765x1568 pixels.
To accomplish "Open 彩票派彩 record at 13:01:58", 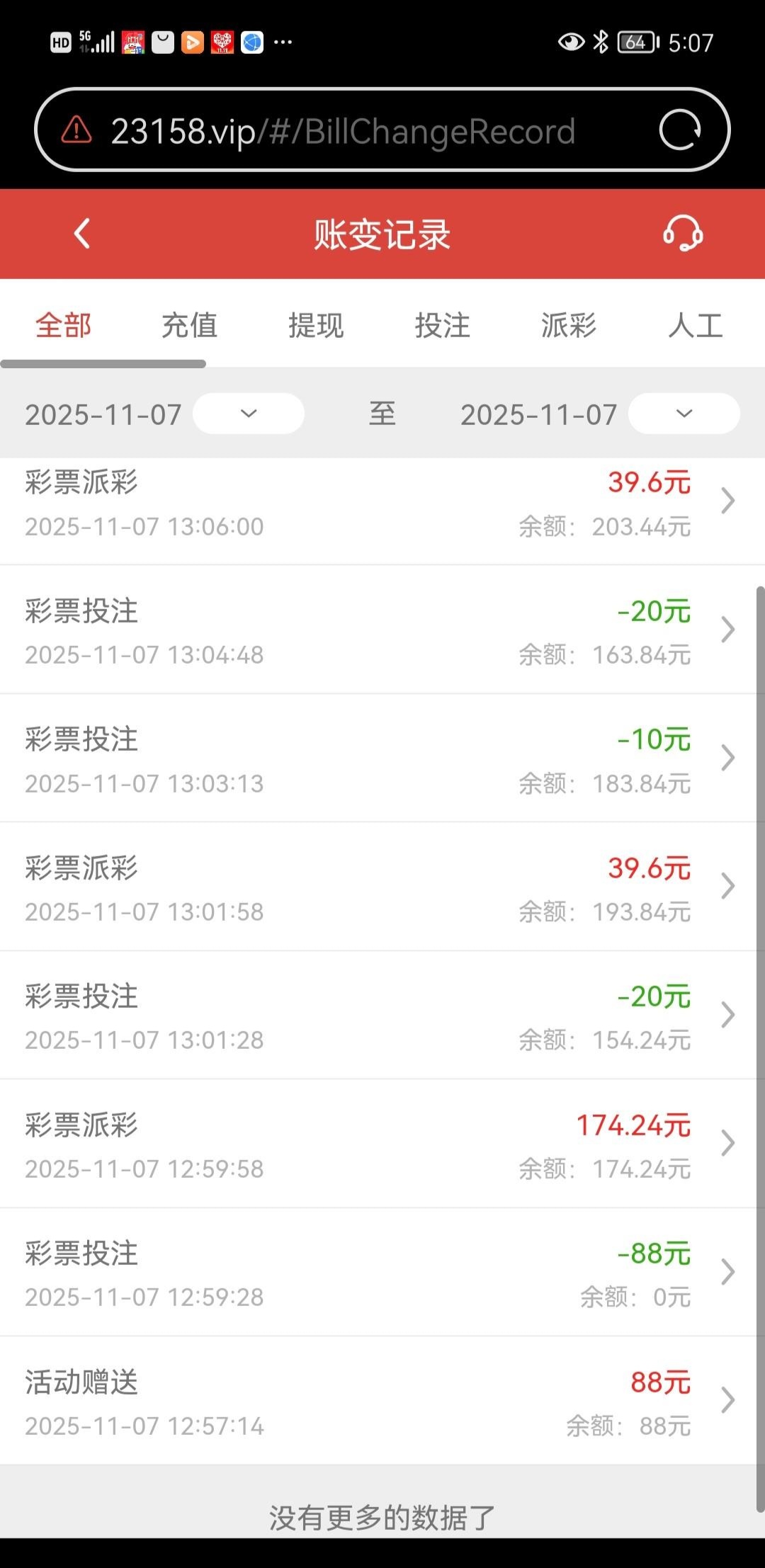I will point(381,887).
